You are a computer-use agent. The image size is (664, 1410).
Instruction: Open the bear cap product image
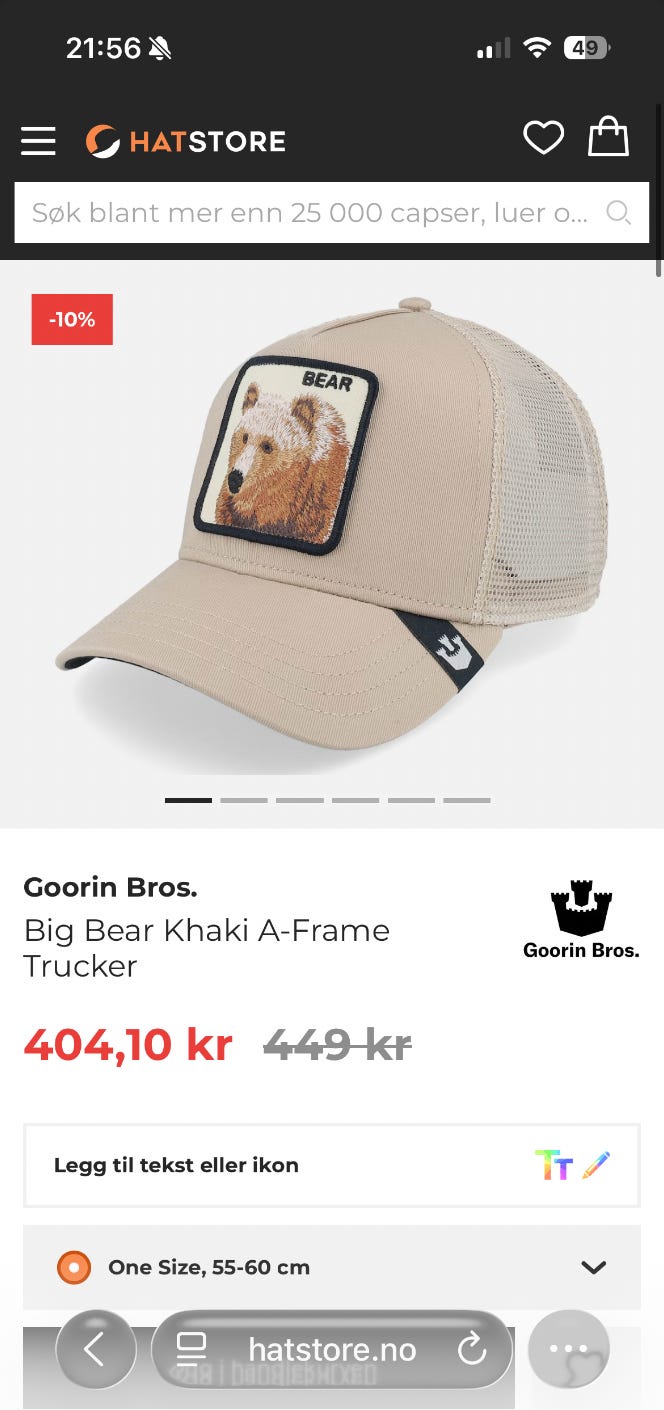(332, 530)
